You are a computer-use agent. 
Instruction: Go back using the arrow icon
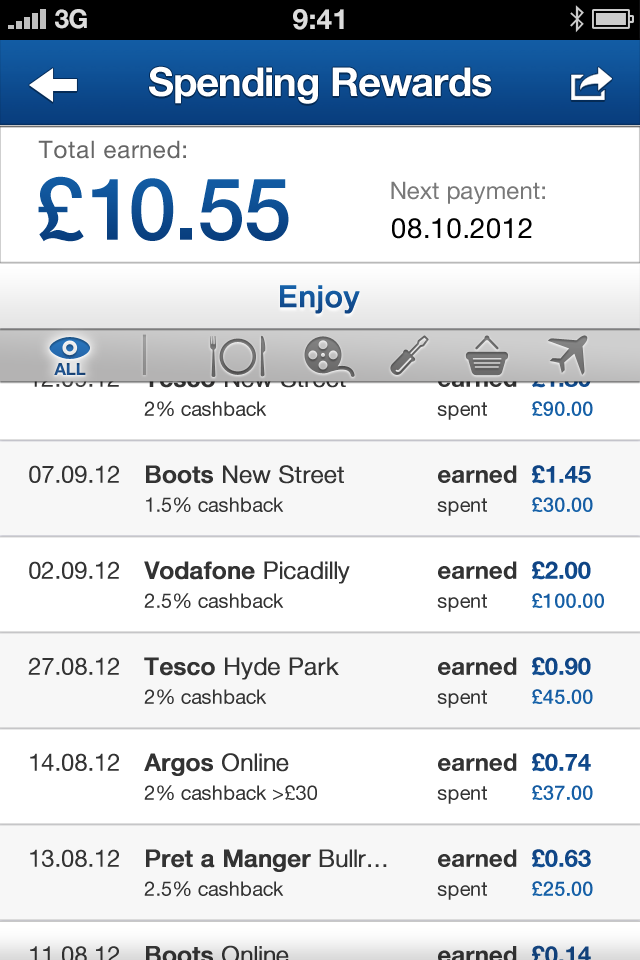coord(53,85)
